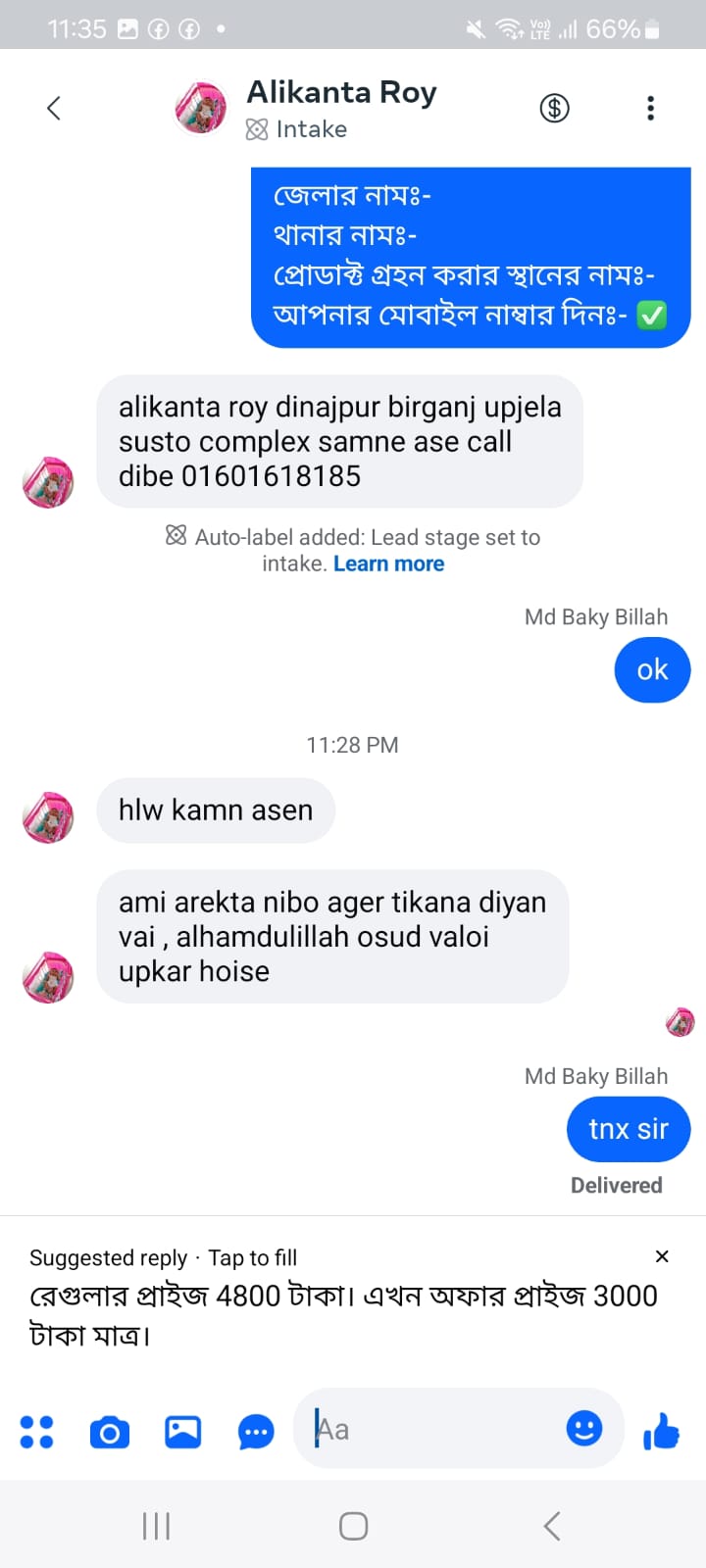Screen dimensions: 706x1568
Task: Tap the system home button
Action: [x=353, y=1526]
